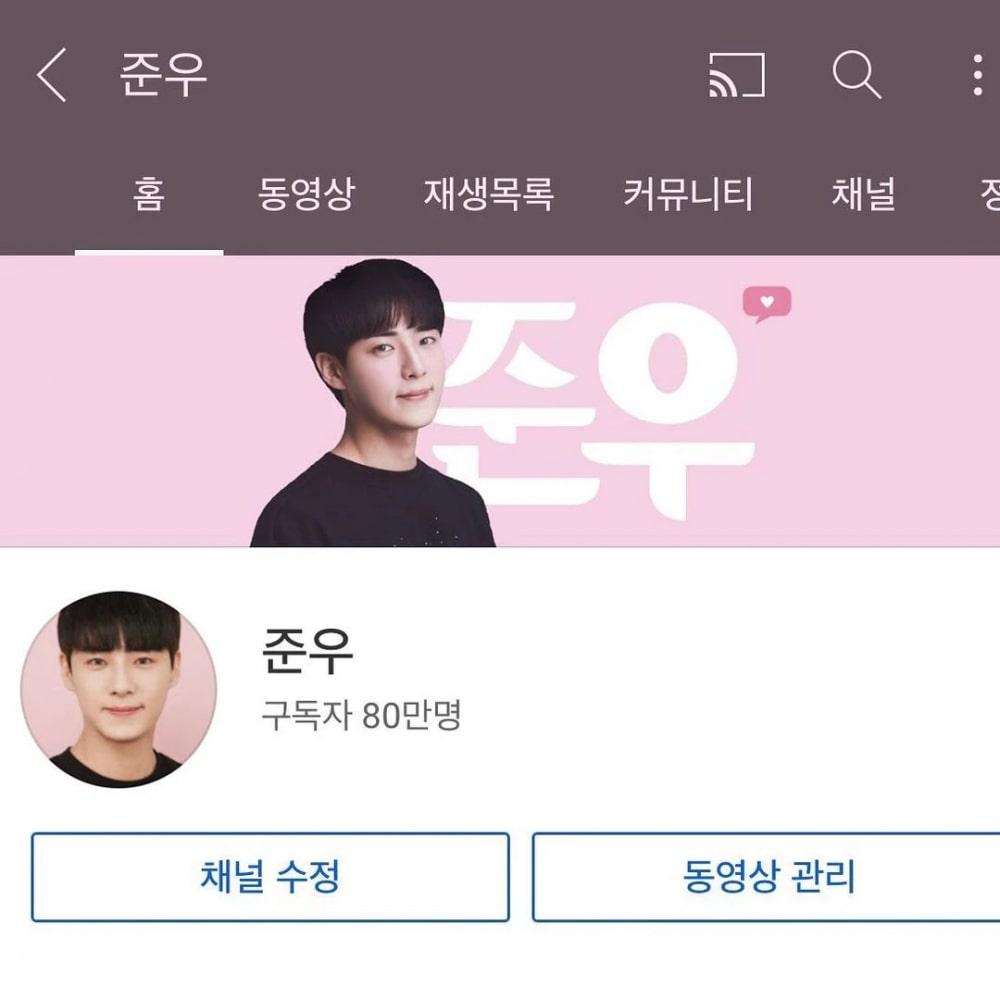The width and height of the screenshot is (1000, 1000).
Task: Go back using the top-left arrow
Action: [x=52, y=76]
